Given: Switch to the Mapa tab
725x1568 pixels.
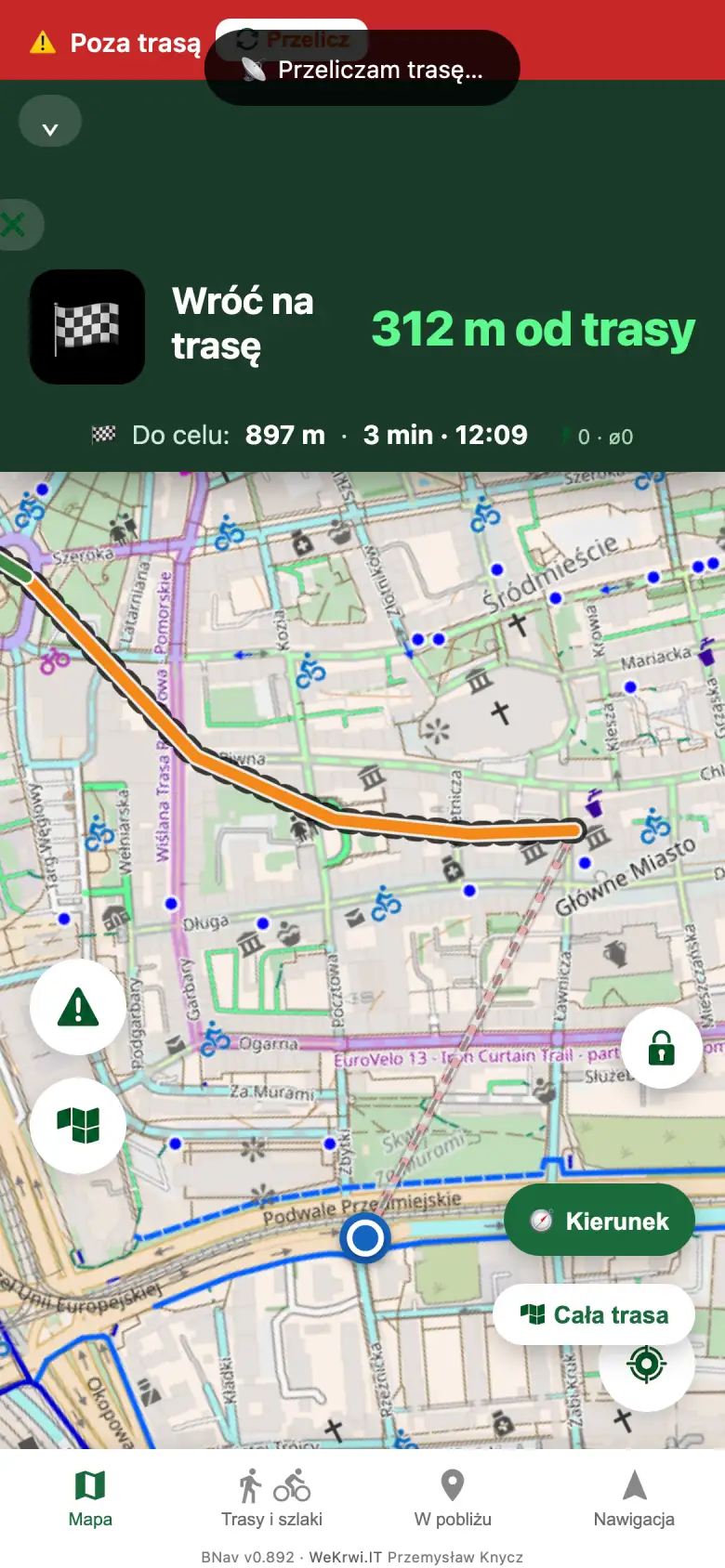Looking at the screenshot, I should [90, 1498].
